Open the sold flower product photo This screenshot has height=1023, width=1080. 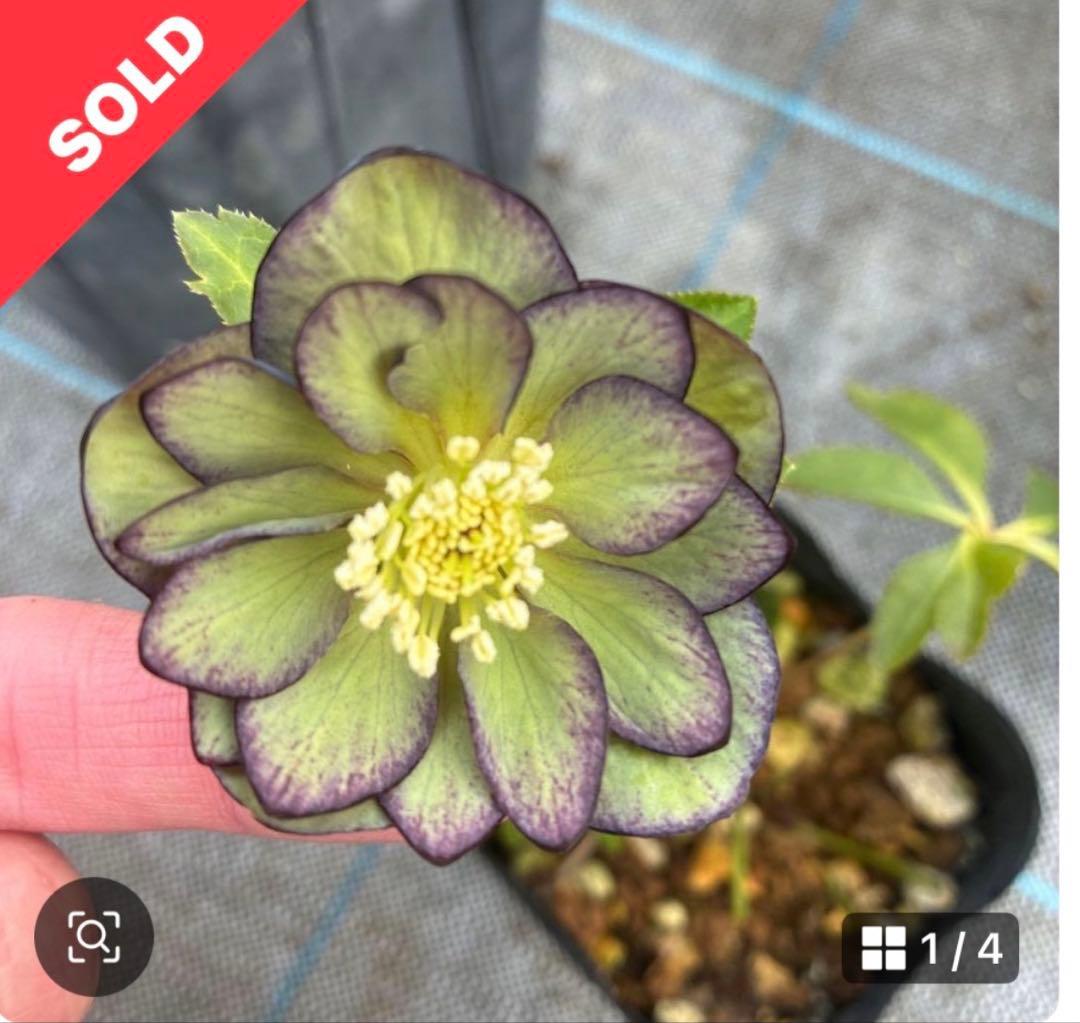[x=540, y=480]
